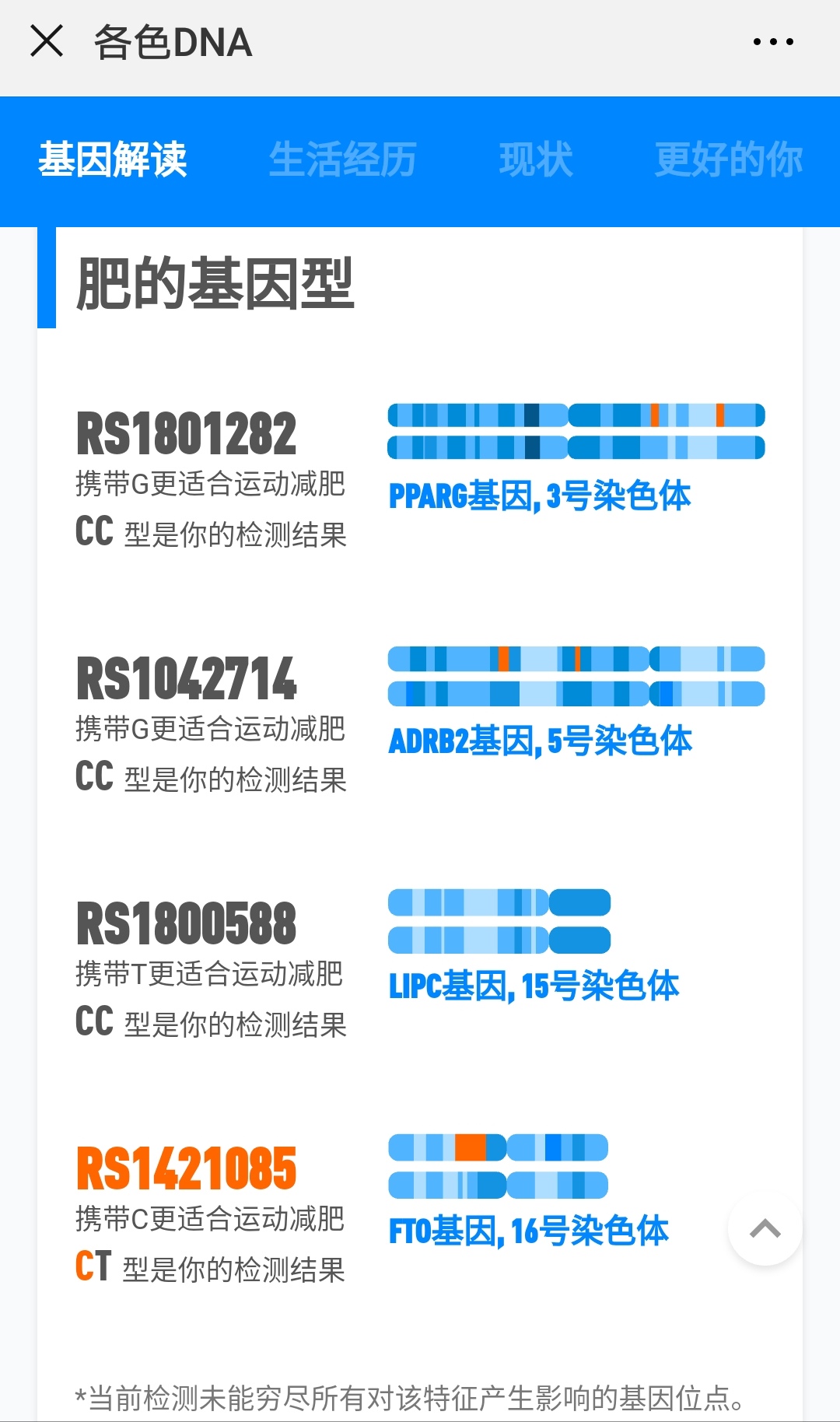Image resolution: width=840 pixels, height=1422 pixels.
Task: Tap the scroll-to-top arrow button
Action: (765, 1228)
